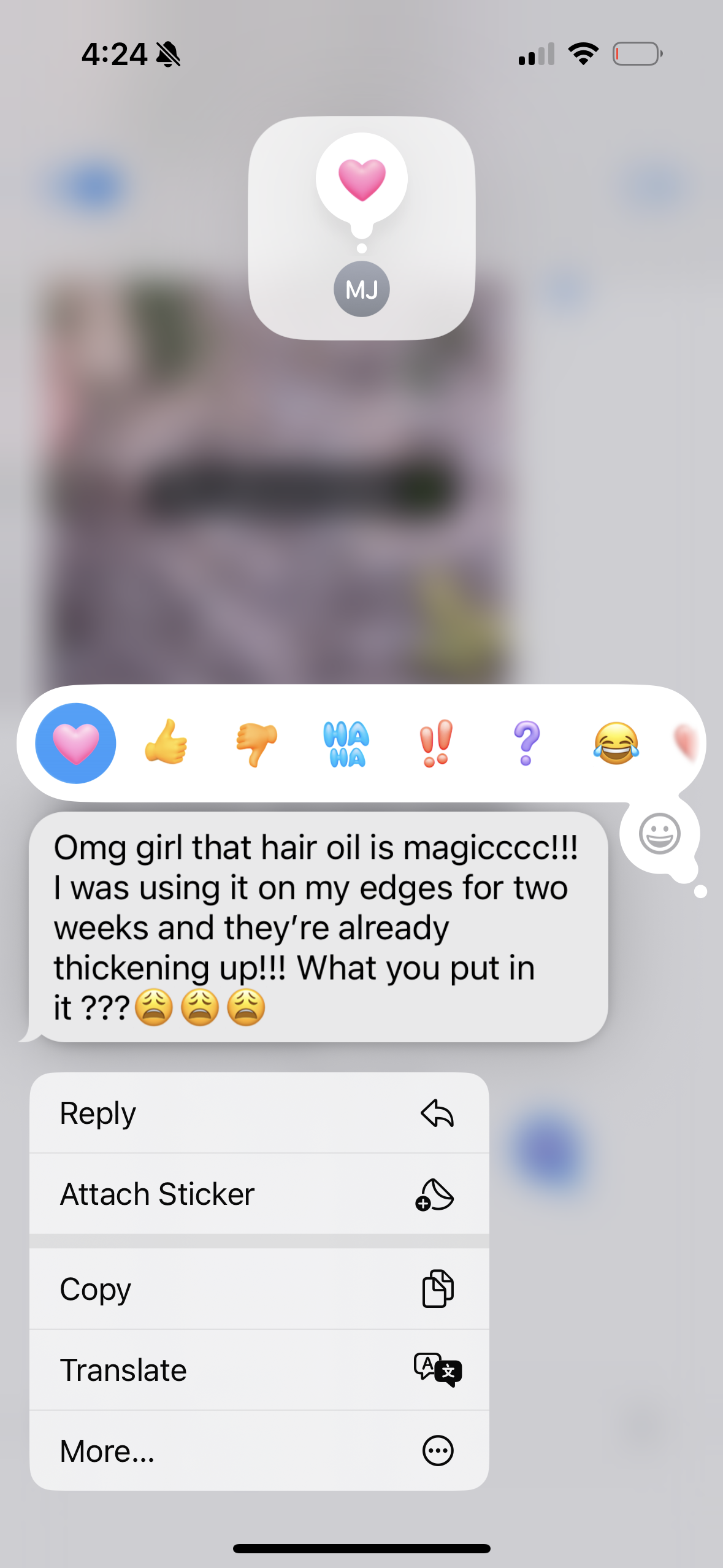
Task: View MJ's heart reaction details
Action: click(x=361, y=228)
